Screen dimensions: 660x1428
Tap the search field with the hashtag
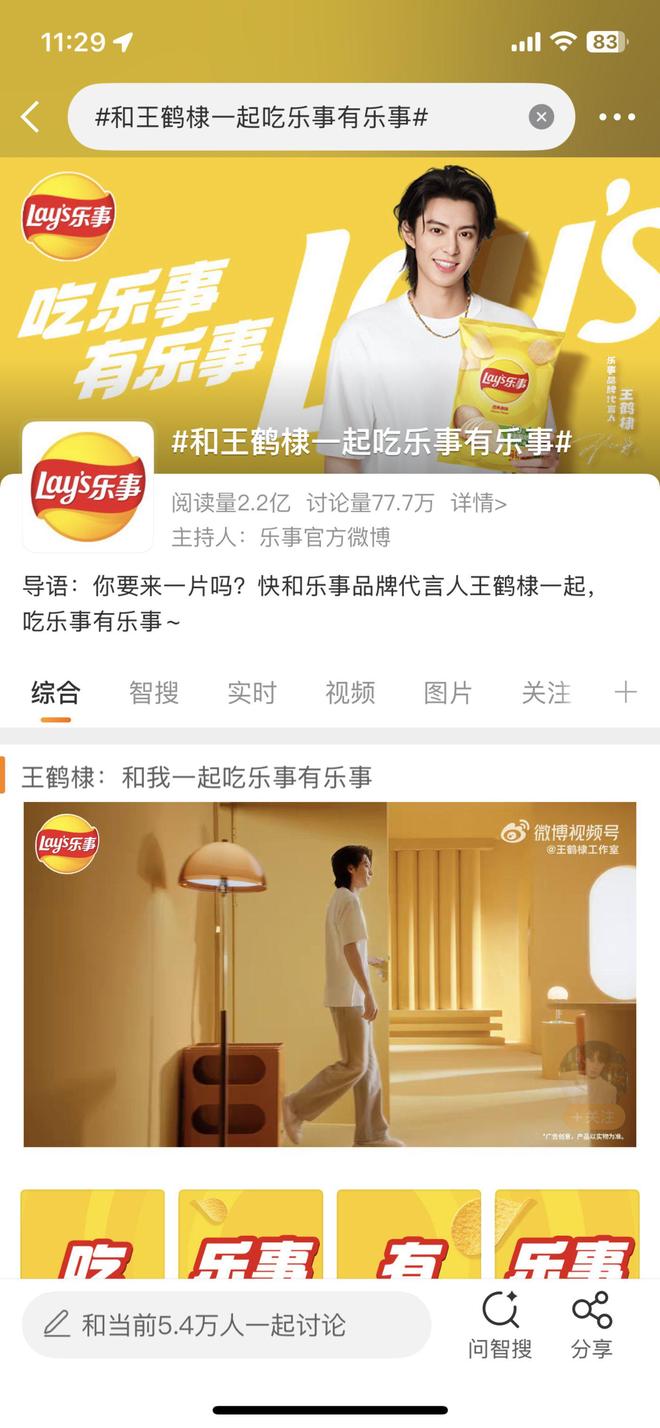pos(300,117)
